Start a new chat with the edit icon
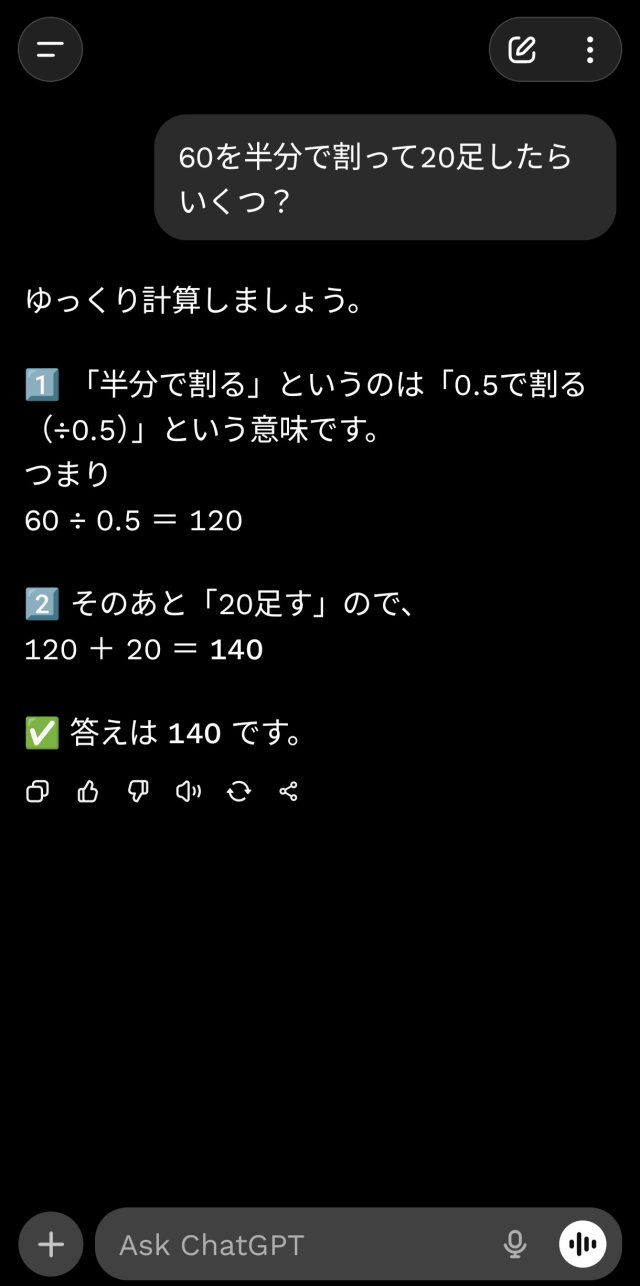Viewport: 640px width, 1286px height. tap(522, 50)
